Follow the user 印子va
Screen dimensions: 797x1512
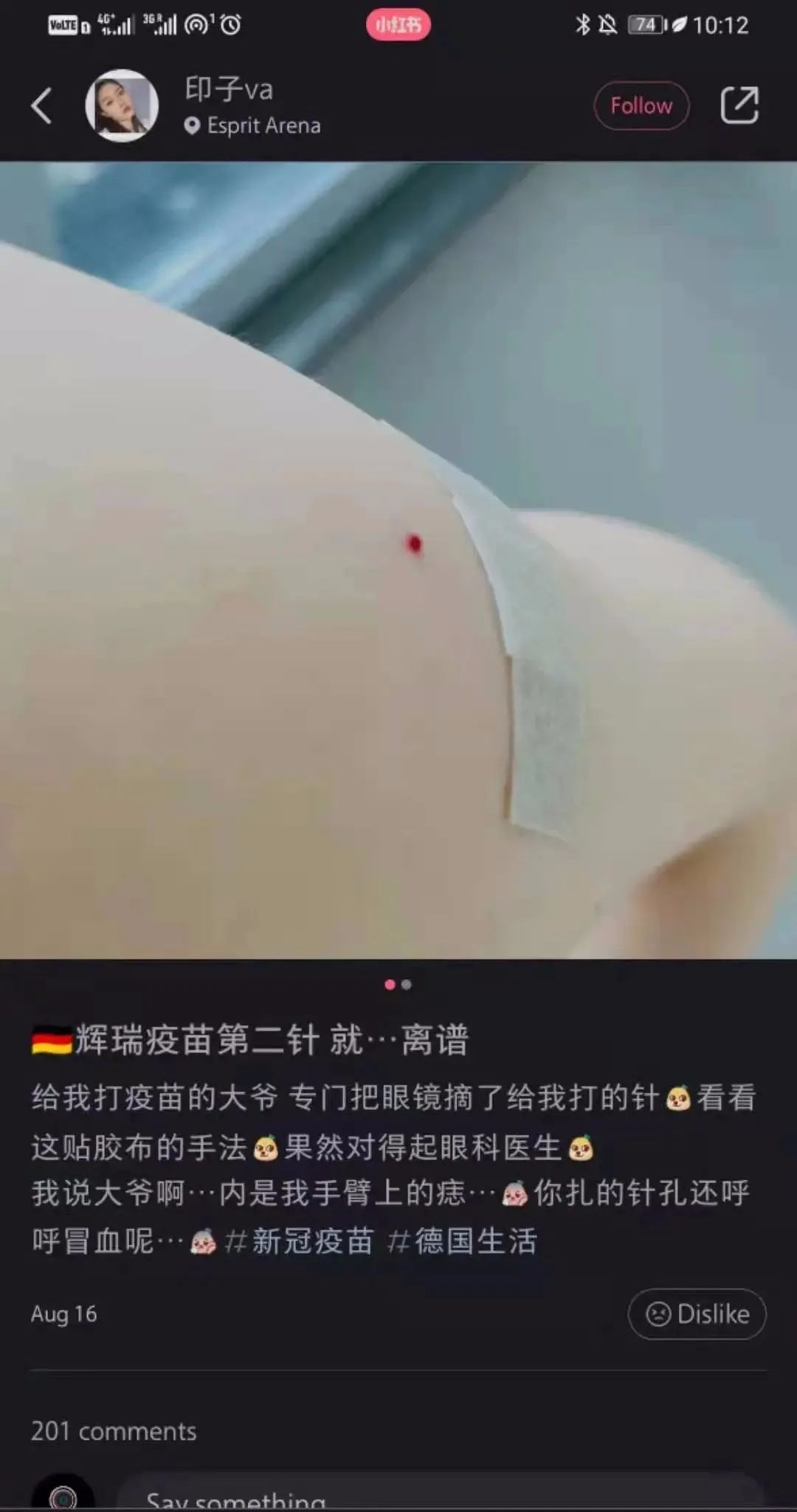pyautogui.click(x=641, y=105)
